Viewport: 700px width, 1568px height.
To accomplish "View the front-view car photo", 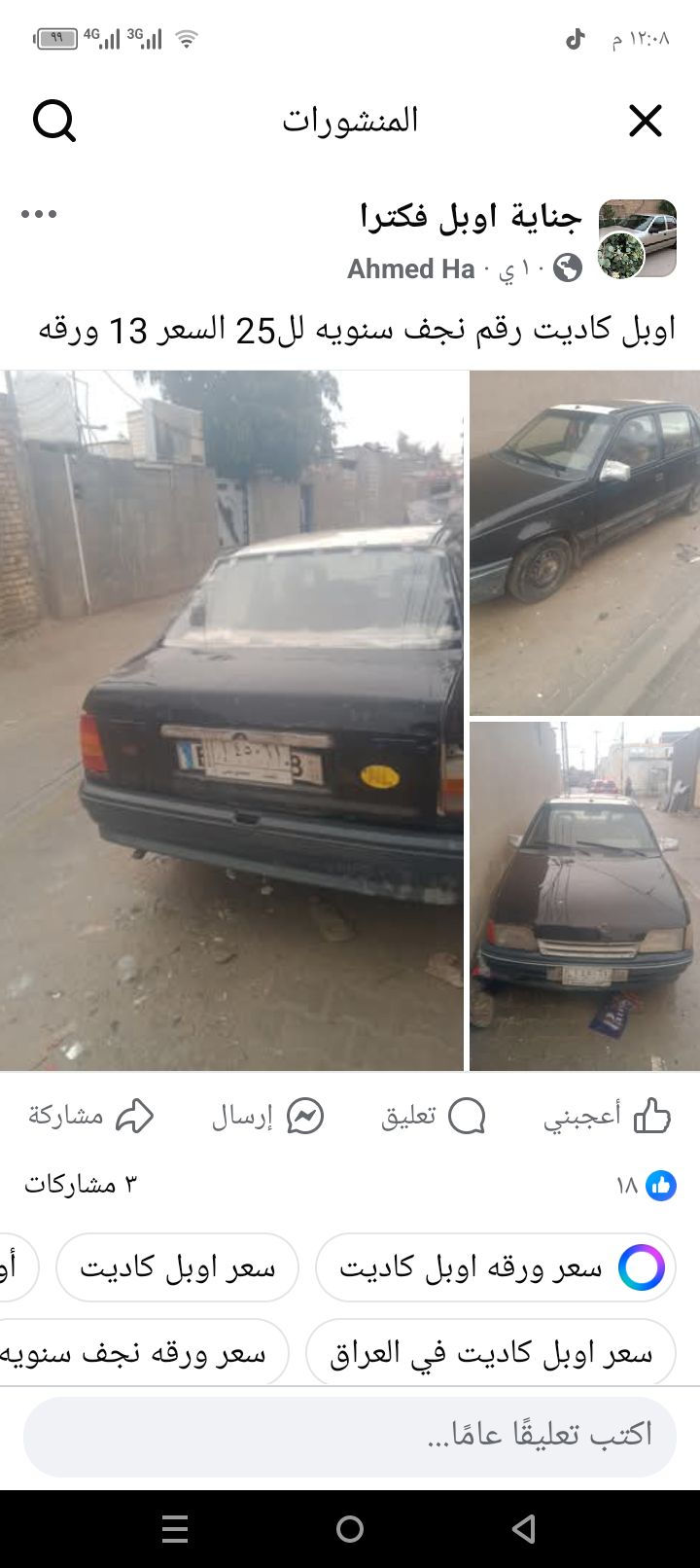I will [584, 895].
